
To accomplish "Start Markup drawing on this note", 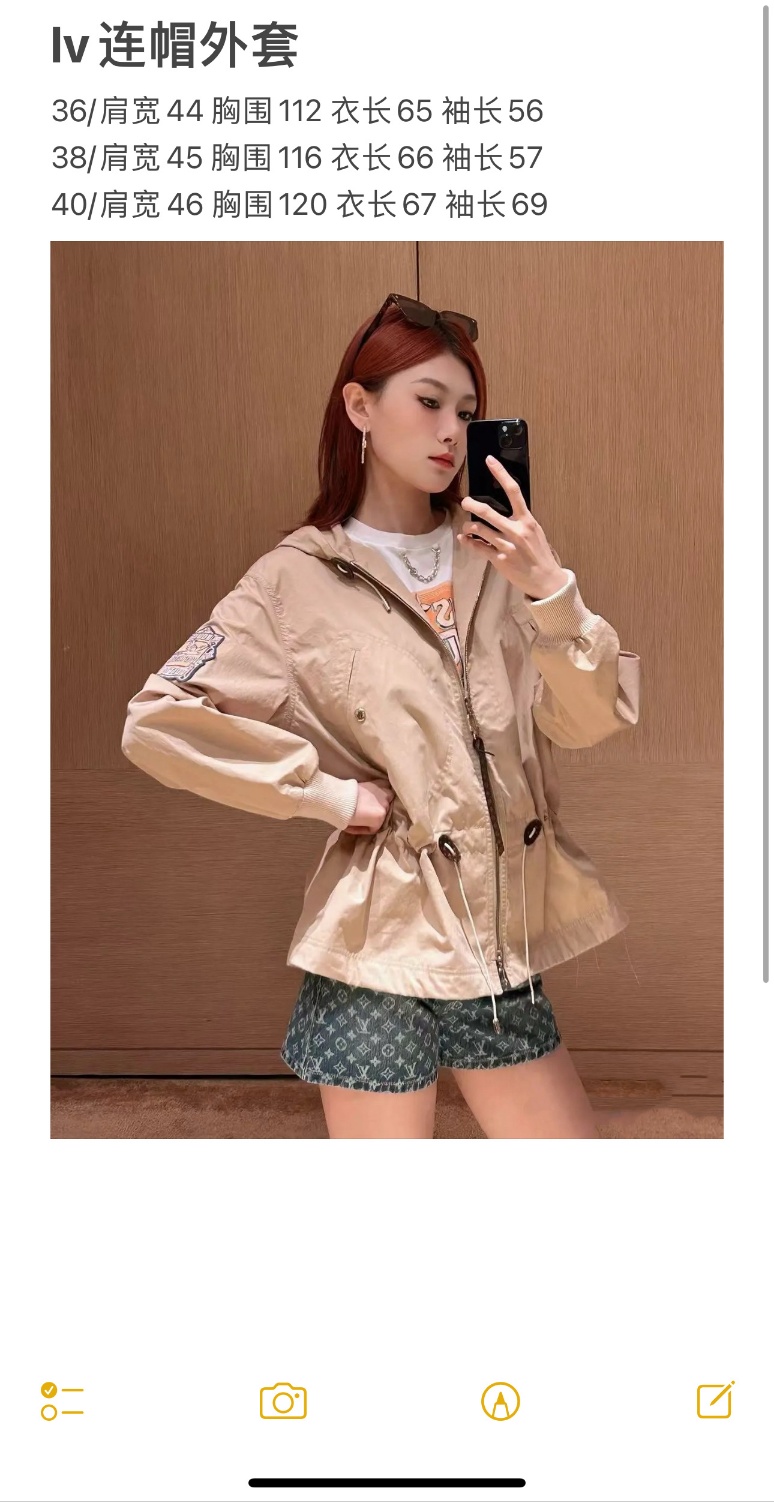I will (500, 1400).
